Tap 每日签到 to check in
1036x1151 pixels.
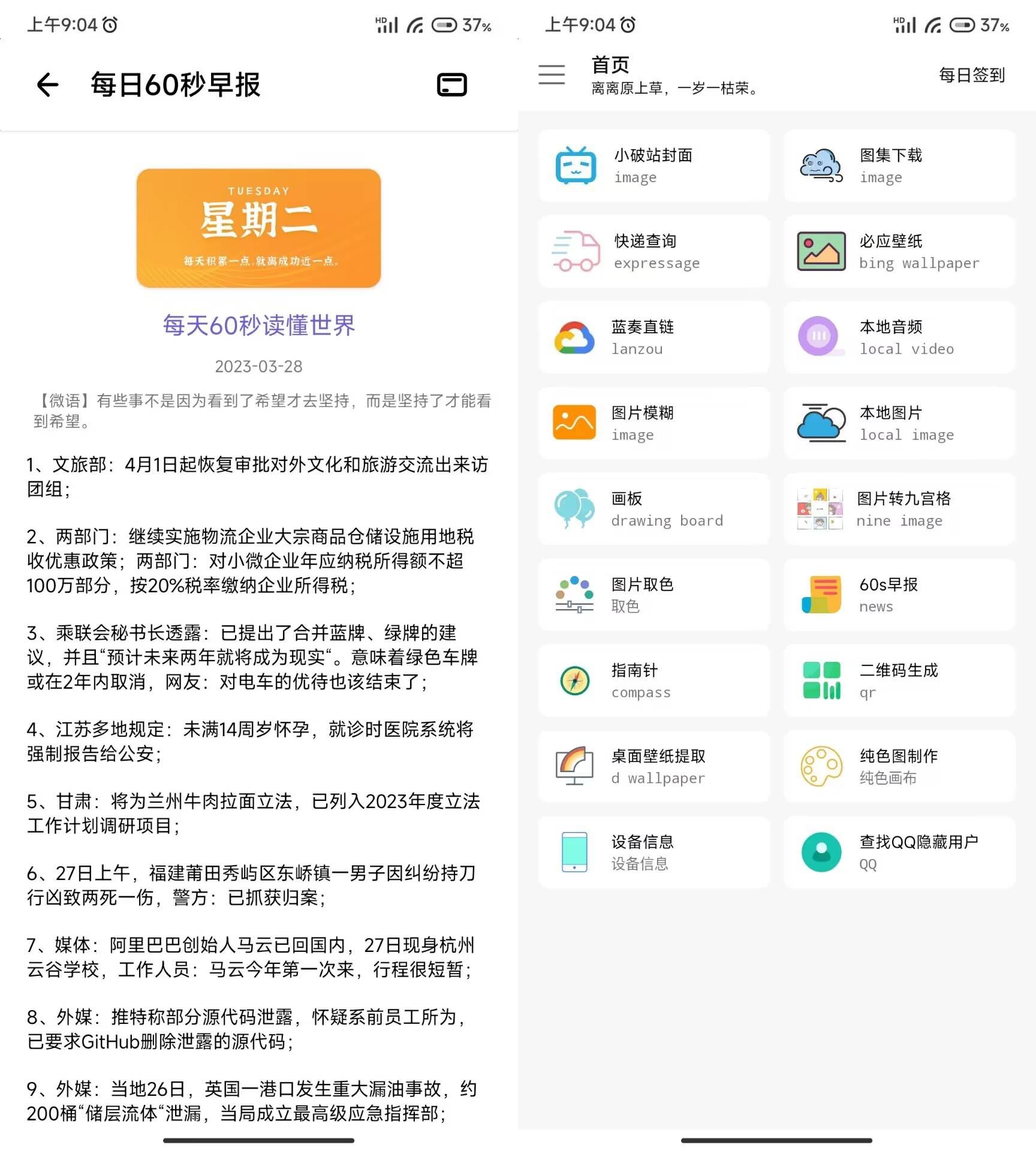click(971, 75)
